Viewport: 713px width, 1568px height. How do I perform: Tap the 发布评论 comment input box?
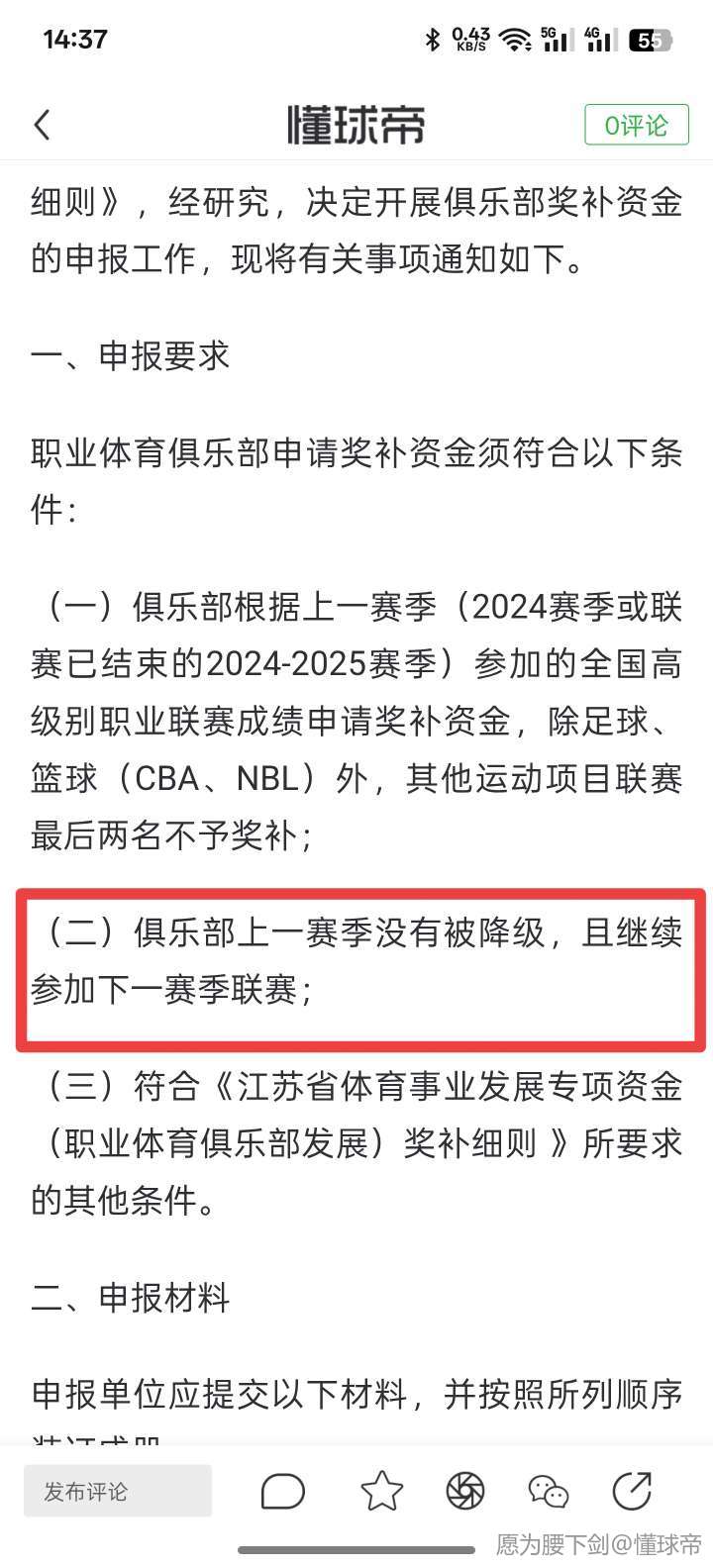tap(118, 1491)
